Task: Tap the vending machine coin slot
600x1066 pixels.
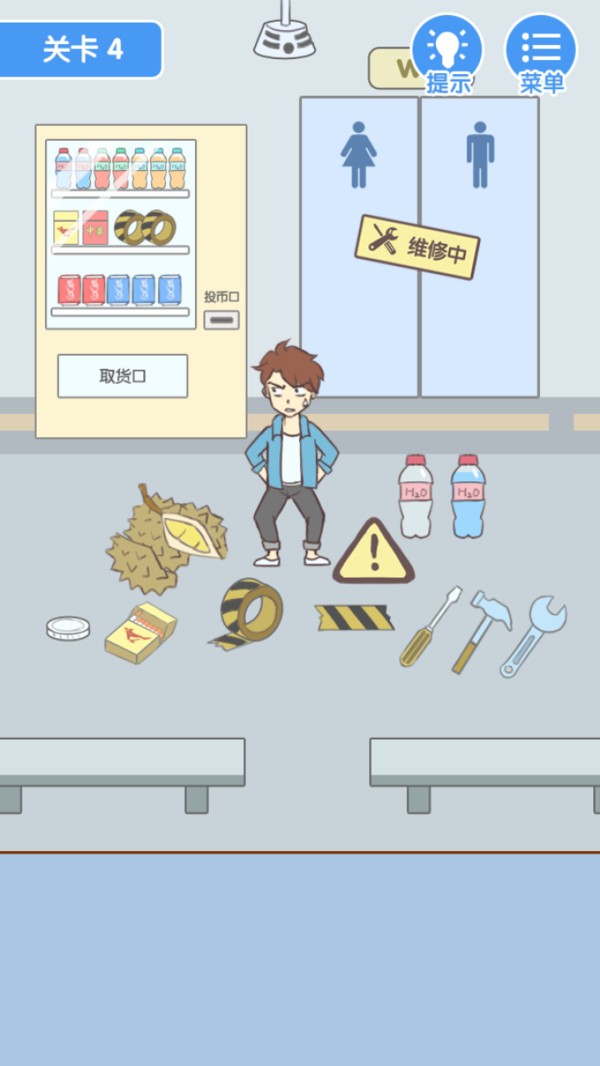Action: 221,320
